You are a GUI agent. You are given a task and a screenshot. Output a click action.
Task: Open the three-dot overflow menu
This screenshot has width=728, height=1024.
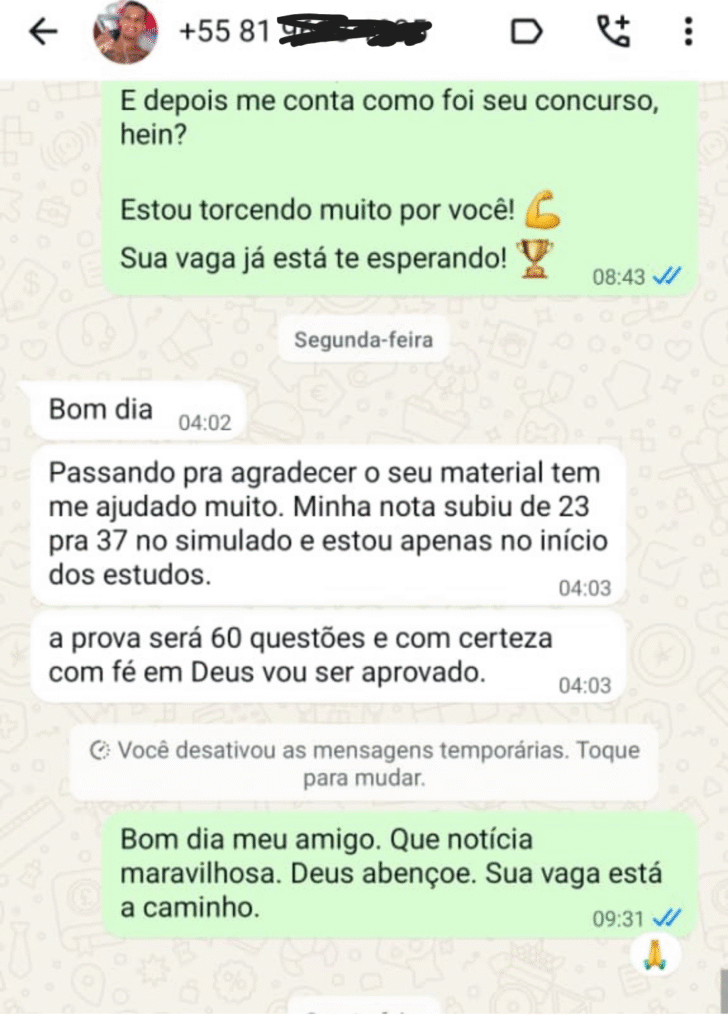point(688,32)
